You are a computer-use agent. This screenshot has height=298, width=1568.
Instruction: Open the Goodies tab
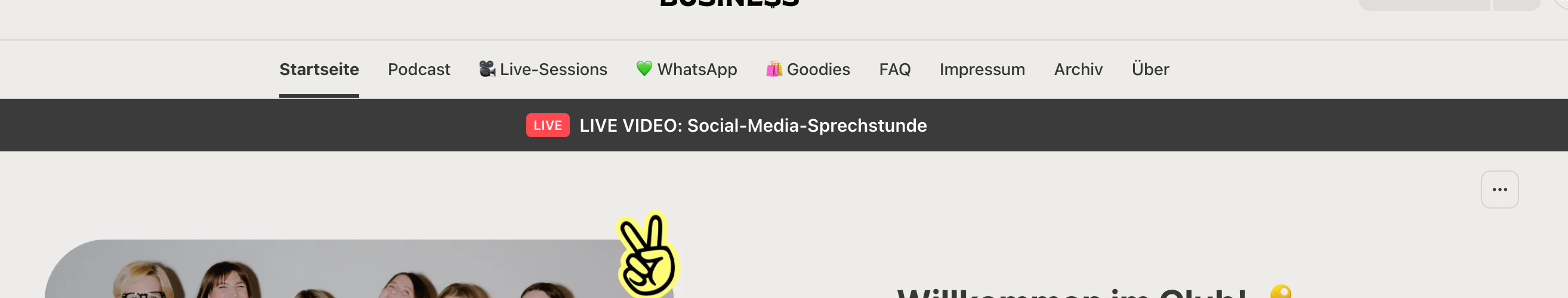808,69
